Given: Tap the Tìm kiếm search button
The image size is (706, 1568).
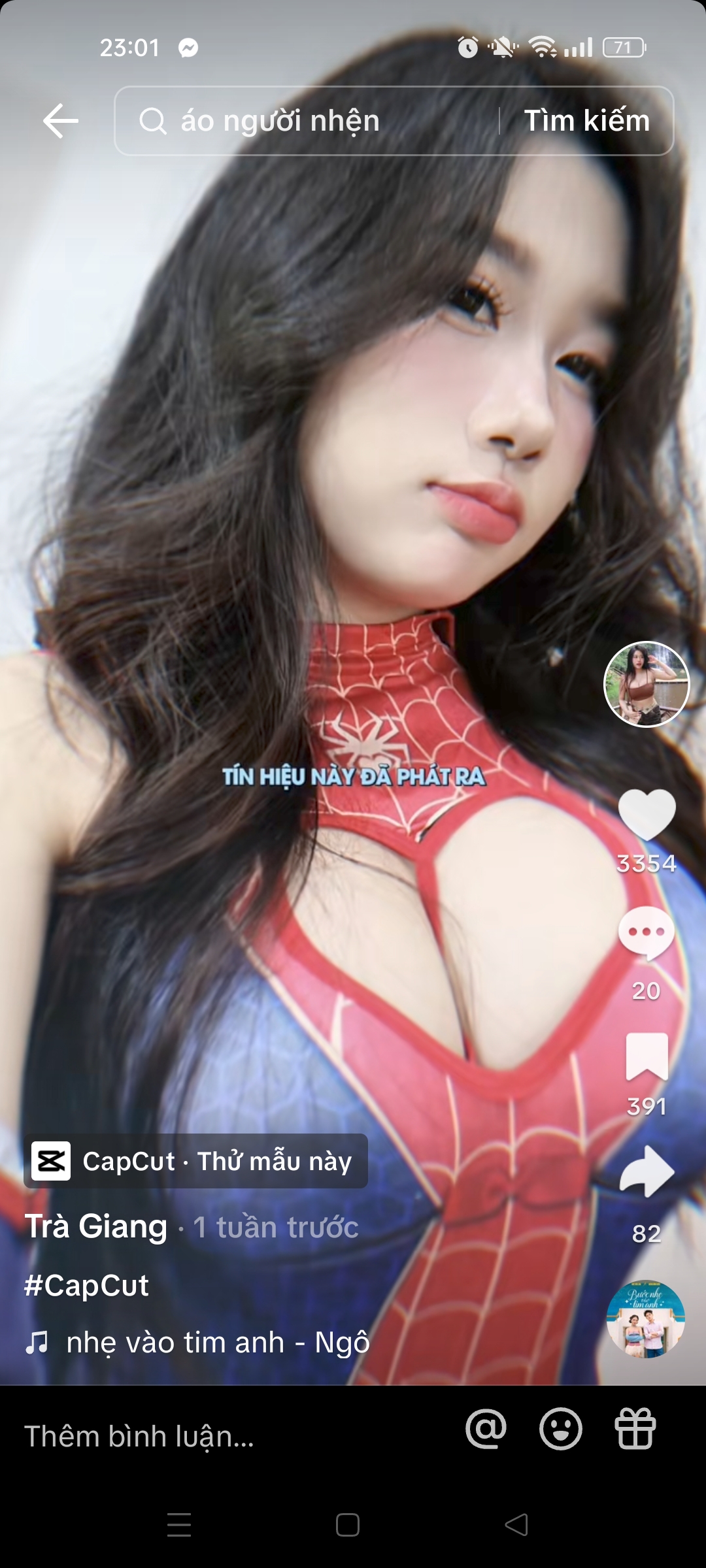Looking at the screenshot, I should [586, 121].
